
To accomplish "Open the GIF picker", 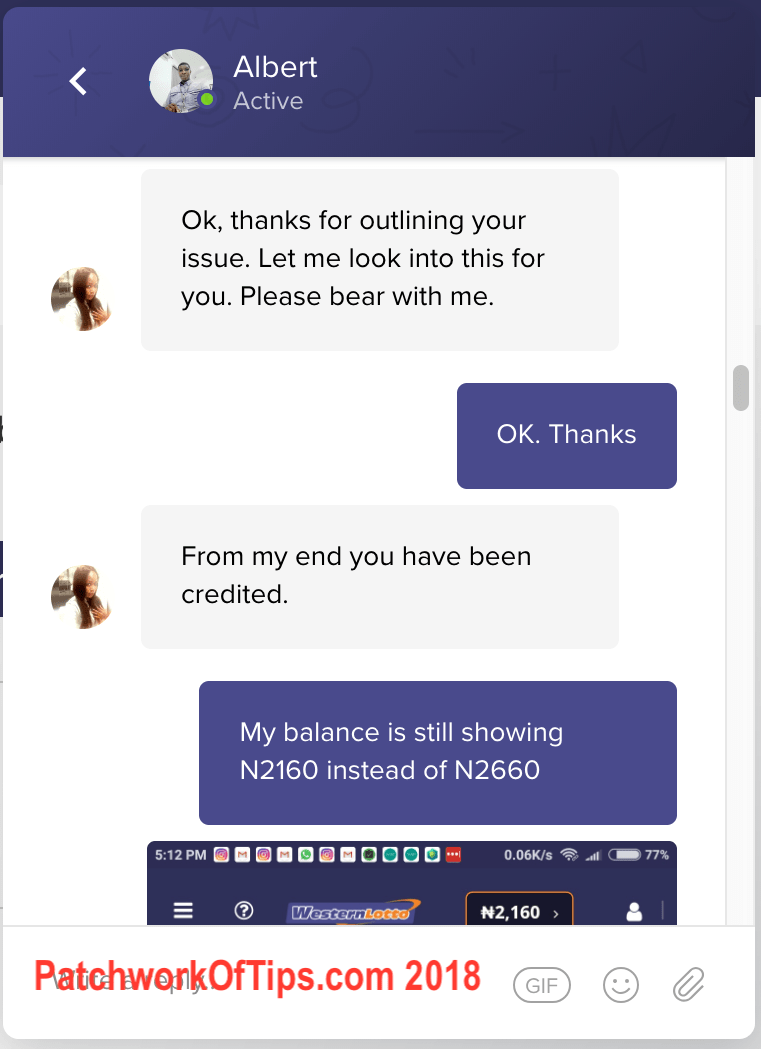I will (x=542, y=985).
